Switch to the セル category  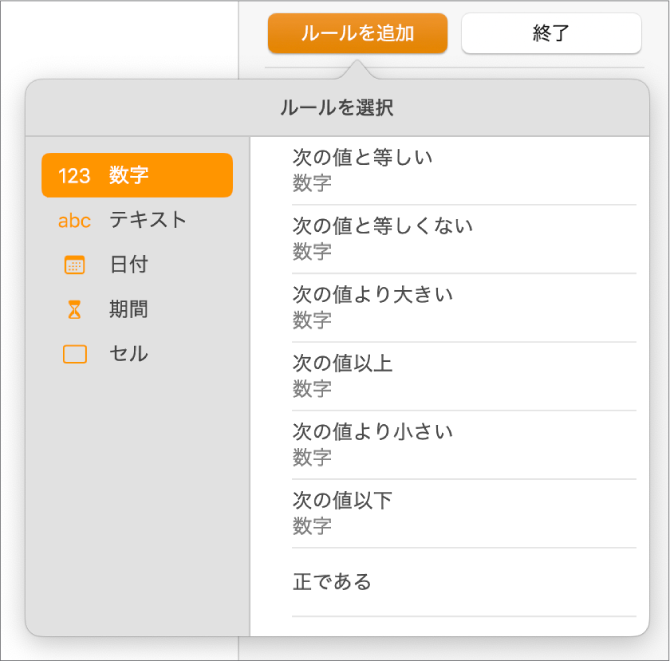pos(137,353)
